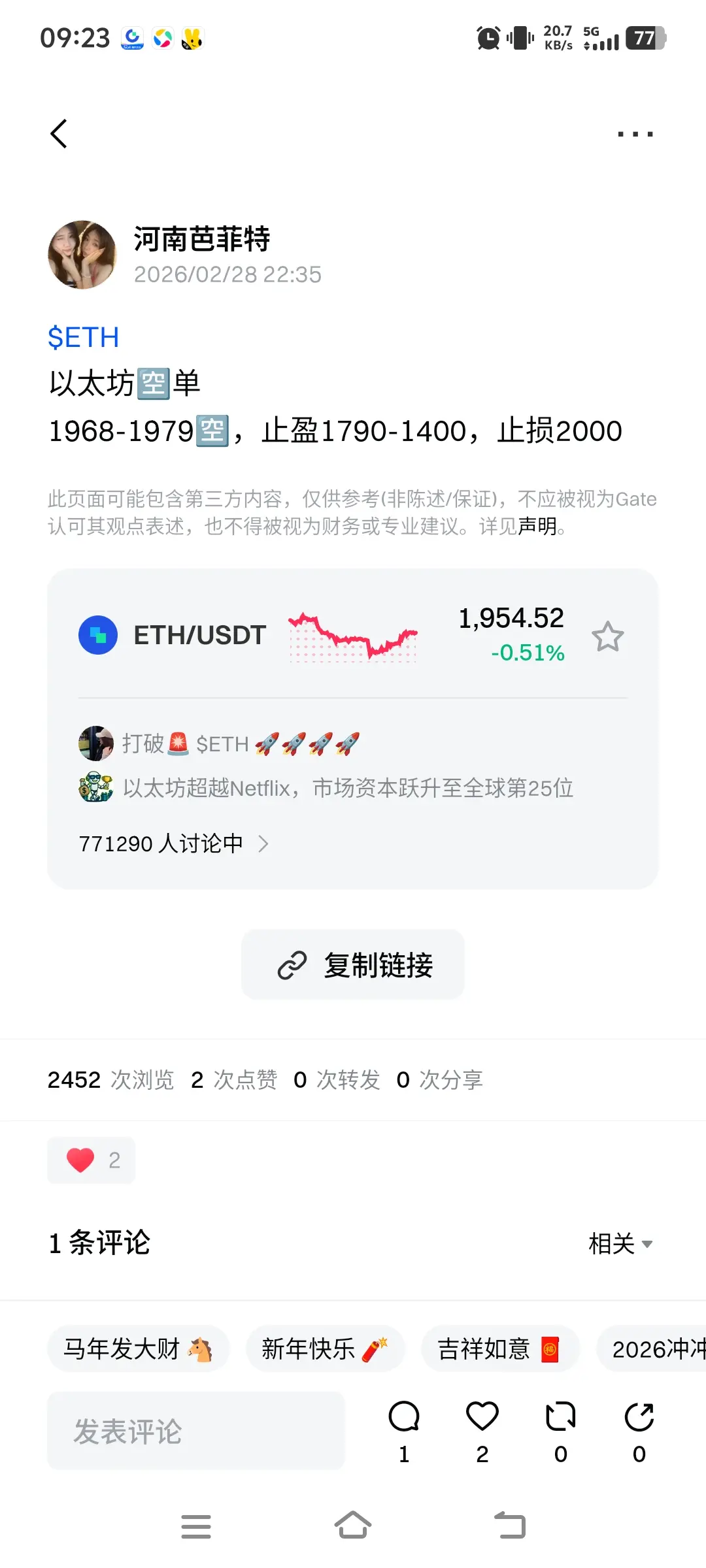This screenshot has height=1568, width=706.
Task: Choose the 新年快乐 quick comment chip
Action: point(325,1349)
